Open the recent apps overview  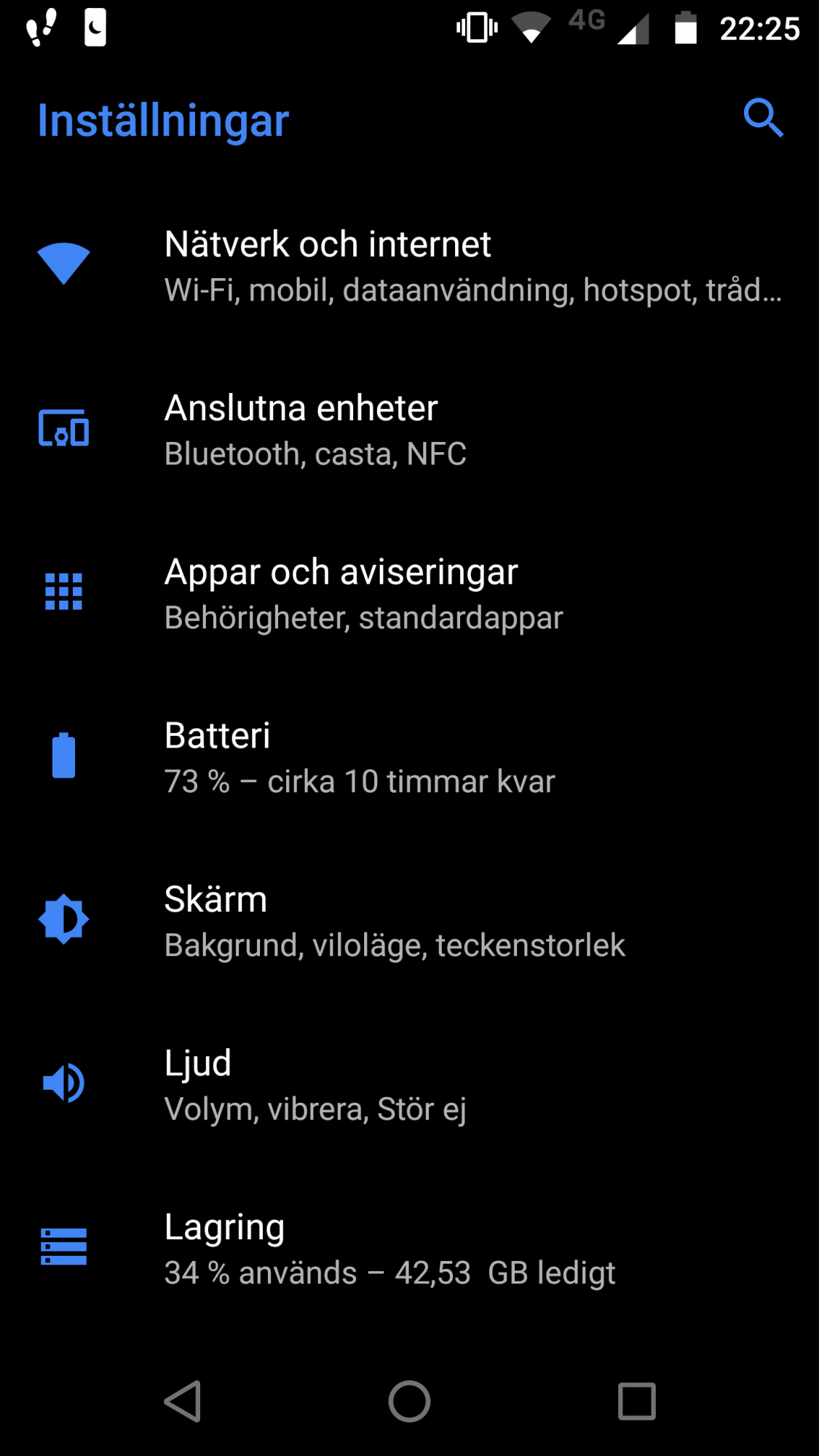(x=636, y=1401)
